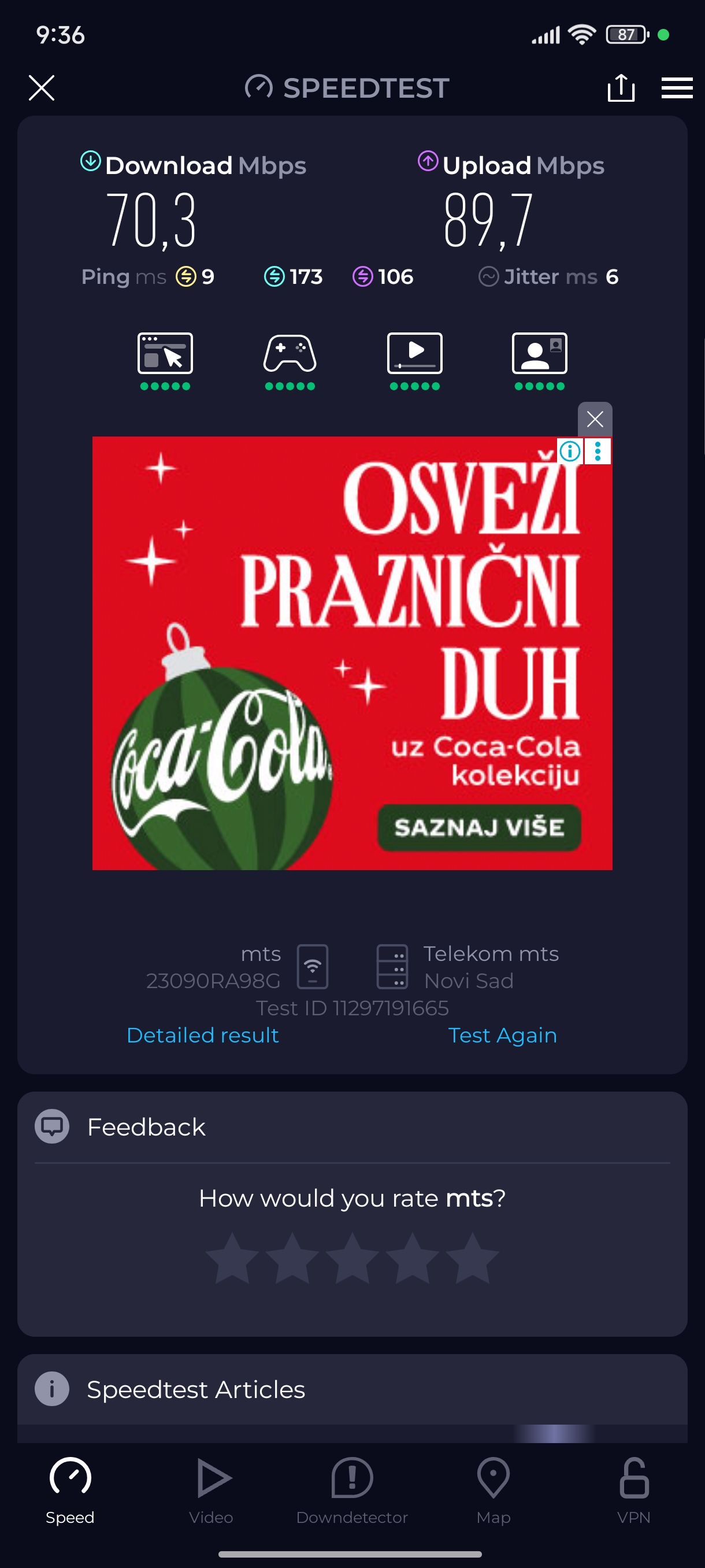Tap Test Again to rerun
The height and width of the screenshot is (1568, 705).
502,1035
